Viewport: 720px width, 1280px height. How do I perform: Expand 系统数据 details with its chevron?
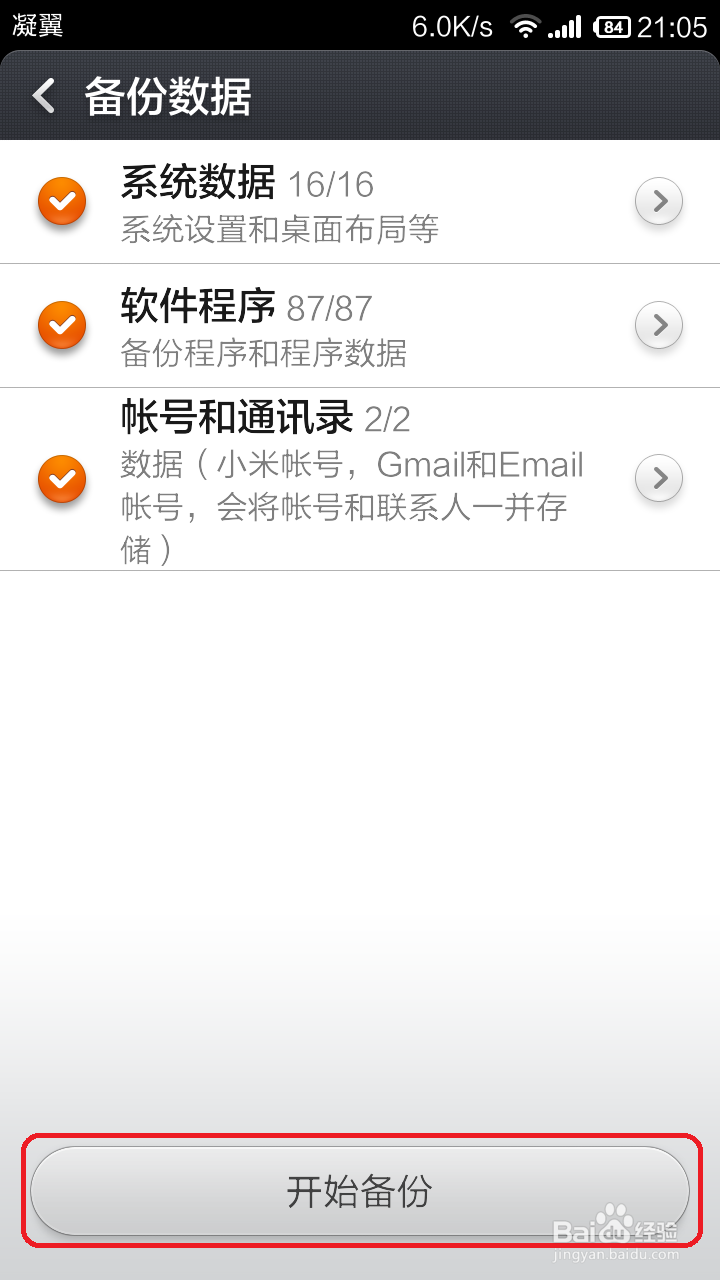click(x=658, y=201)
